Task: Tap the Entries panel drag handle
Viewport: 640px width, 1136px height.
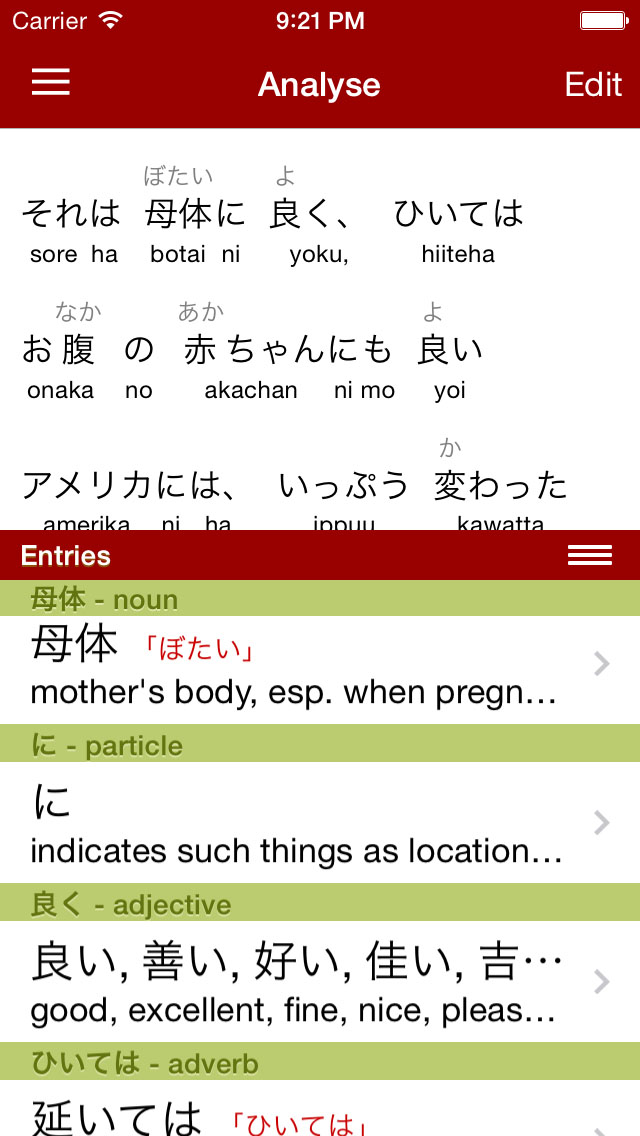Action: [589, 556]
